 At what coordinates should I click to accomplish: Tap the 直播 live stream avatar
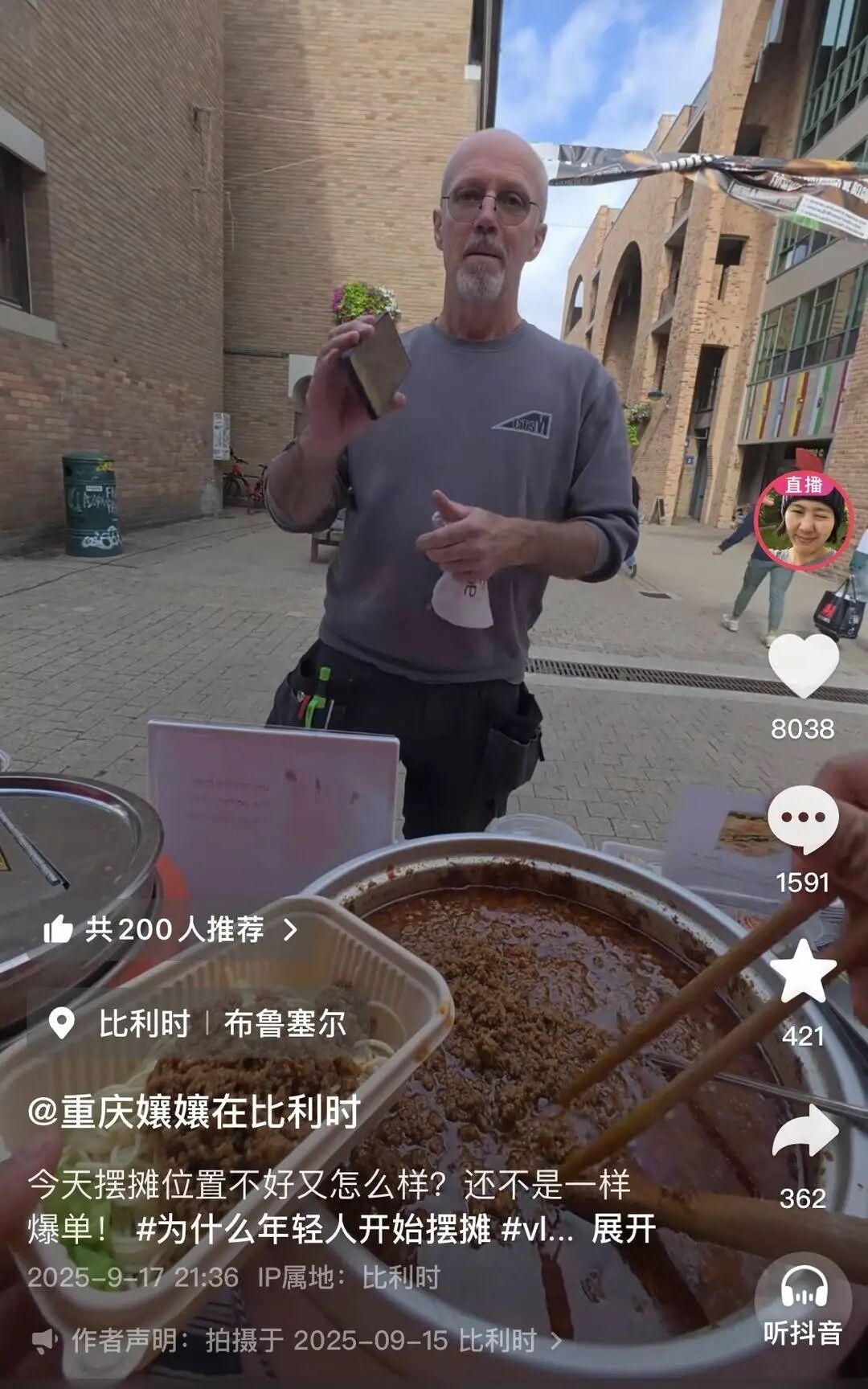coord(805,521)
